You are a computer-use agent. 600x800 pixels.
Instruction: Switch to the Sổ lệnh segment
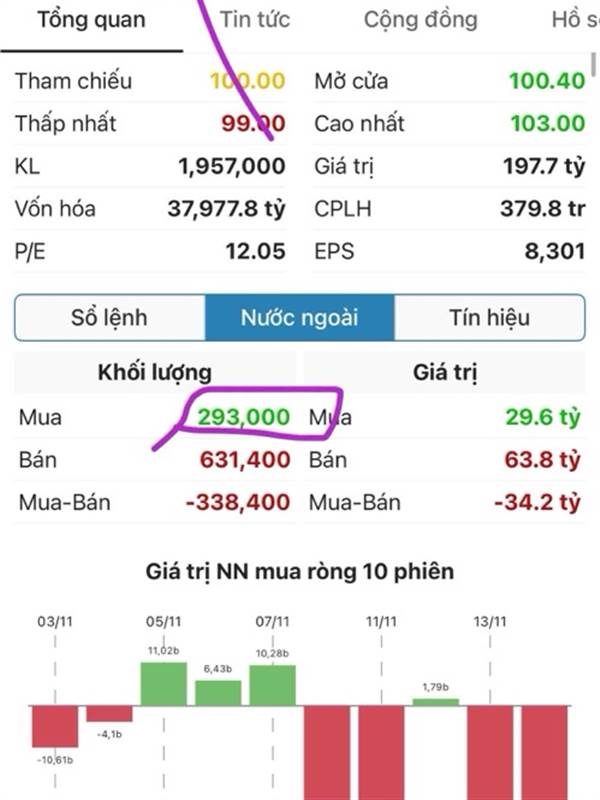point(109,318)
